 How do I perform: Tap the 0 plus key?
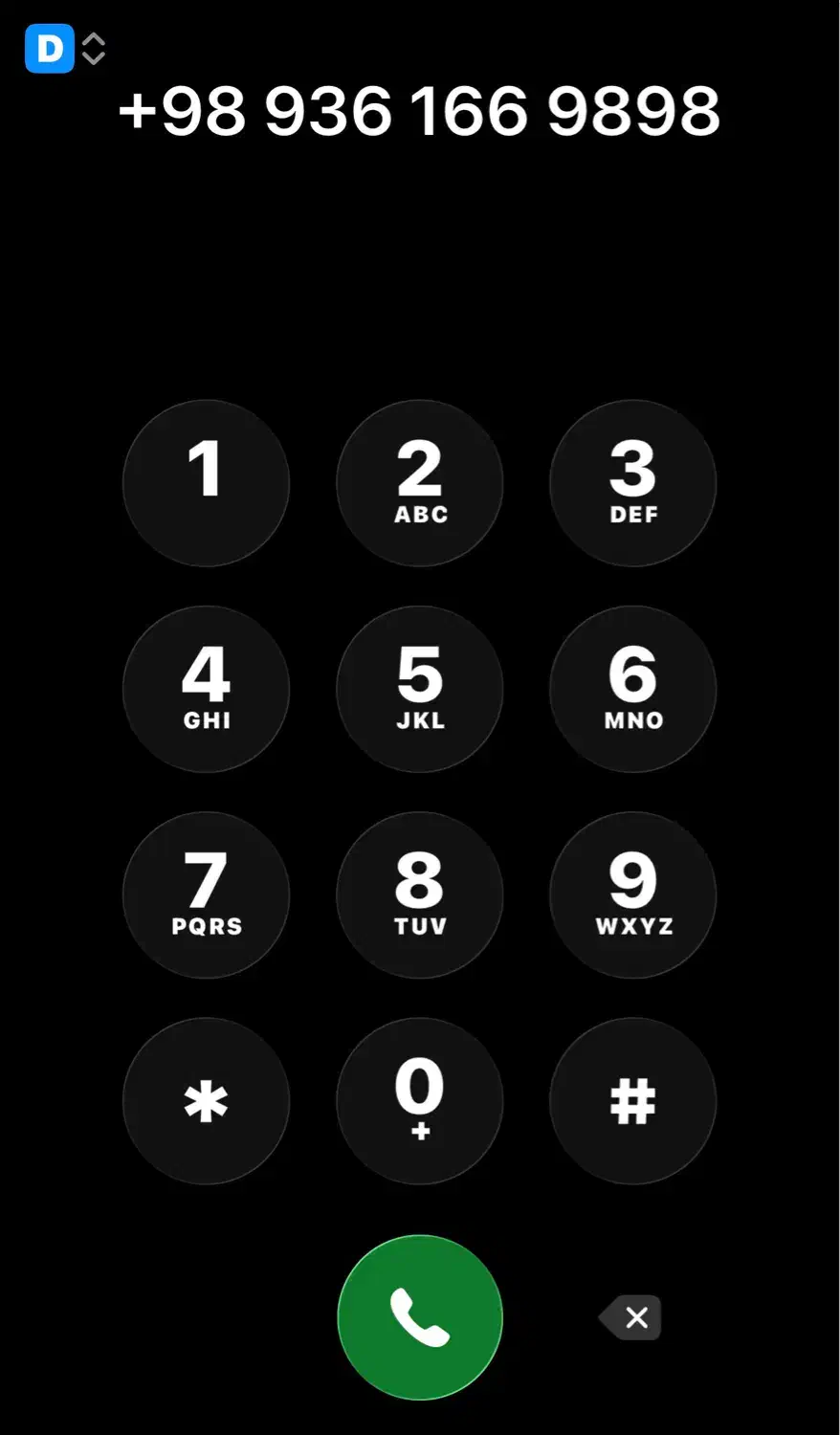(x=420, y=1101)
